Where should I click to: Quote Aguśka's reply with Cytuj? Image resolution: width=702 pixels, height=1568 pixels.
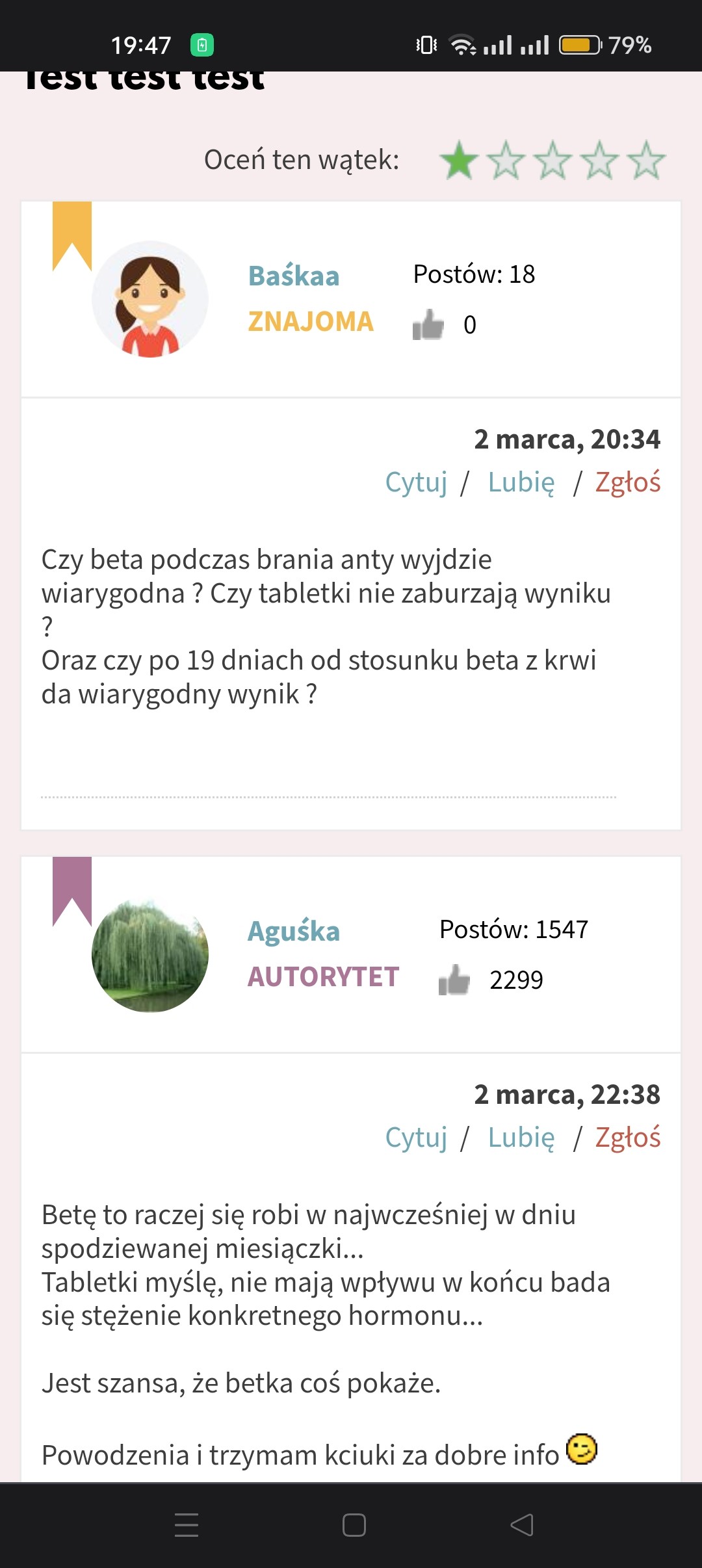[x=416, y=1138]
